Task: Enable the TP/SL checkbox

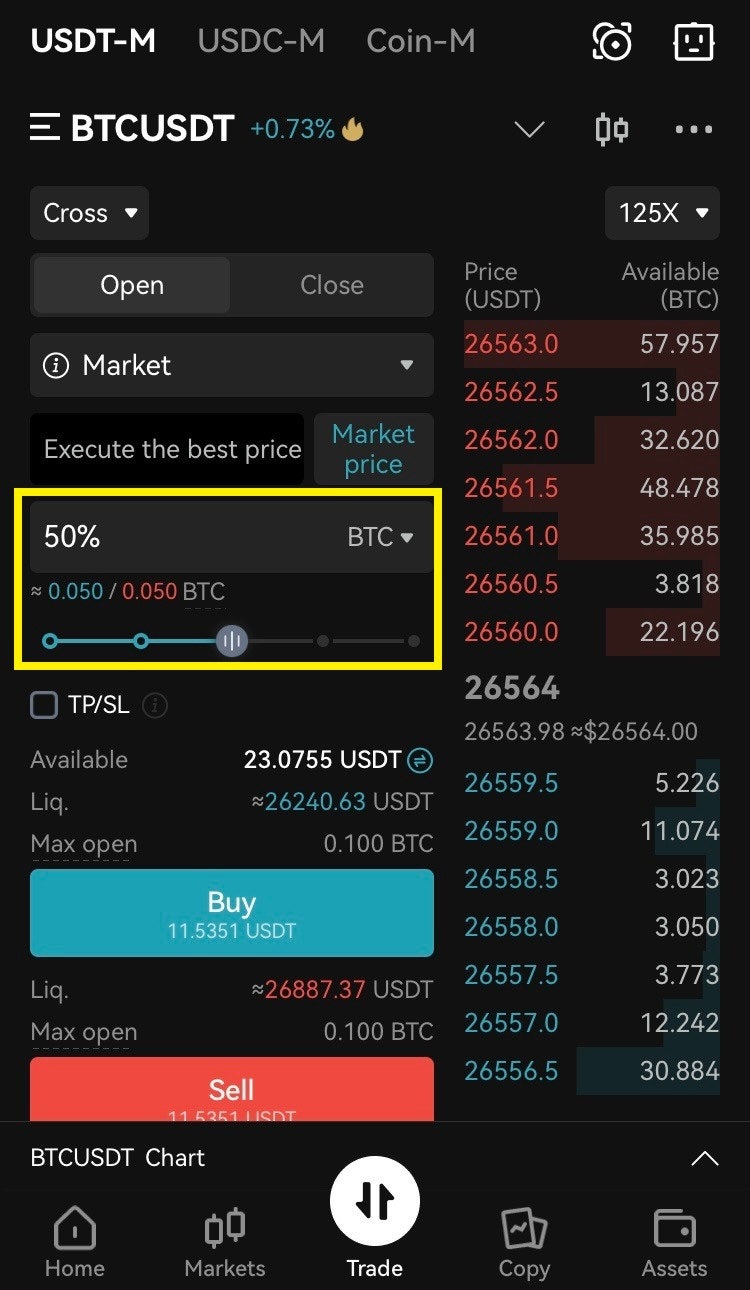Action: point(44,705)
